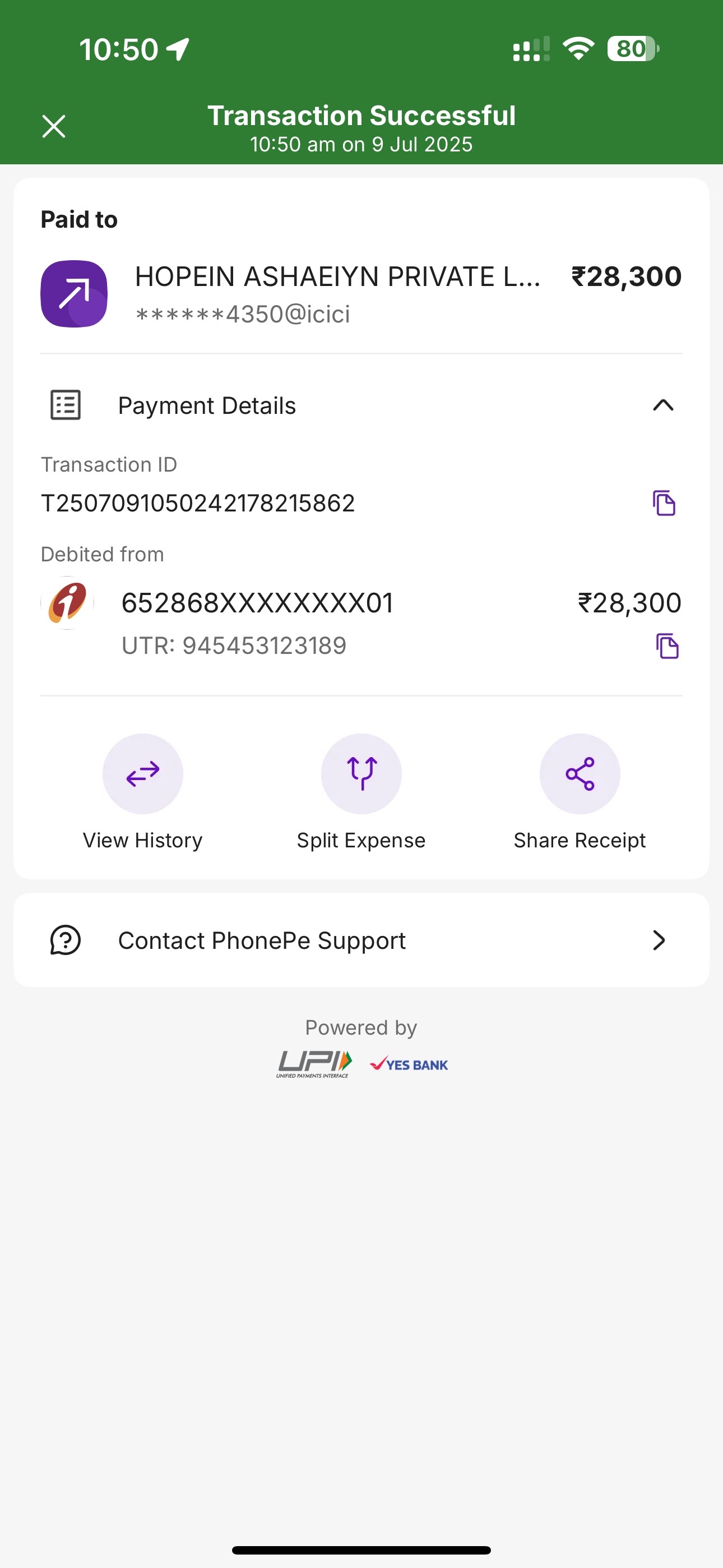Image resolution: width=723 pixels, height=1568 pixels.
Task: Close the transaction successful screen
Action: [x=54, y=127]
